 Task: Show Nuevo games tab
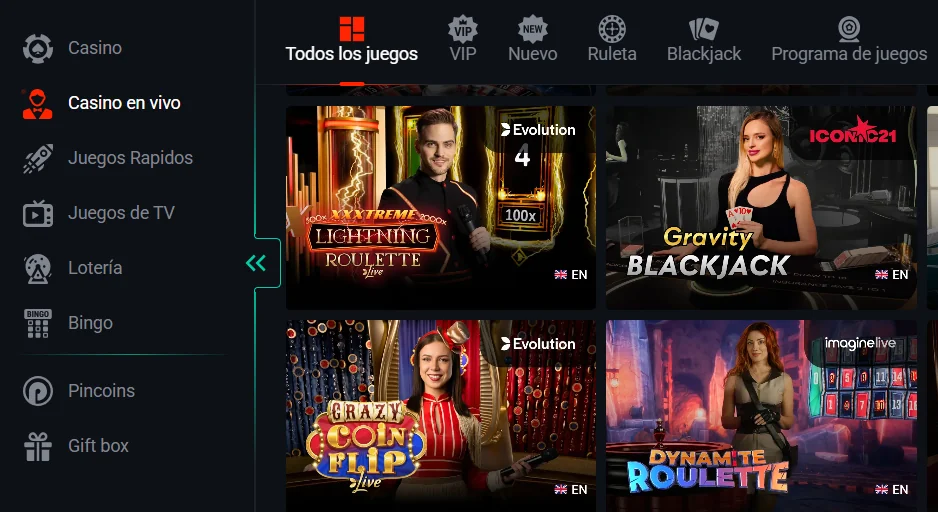coord(532,41)
